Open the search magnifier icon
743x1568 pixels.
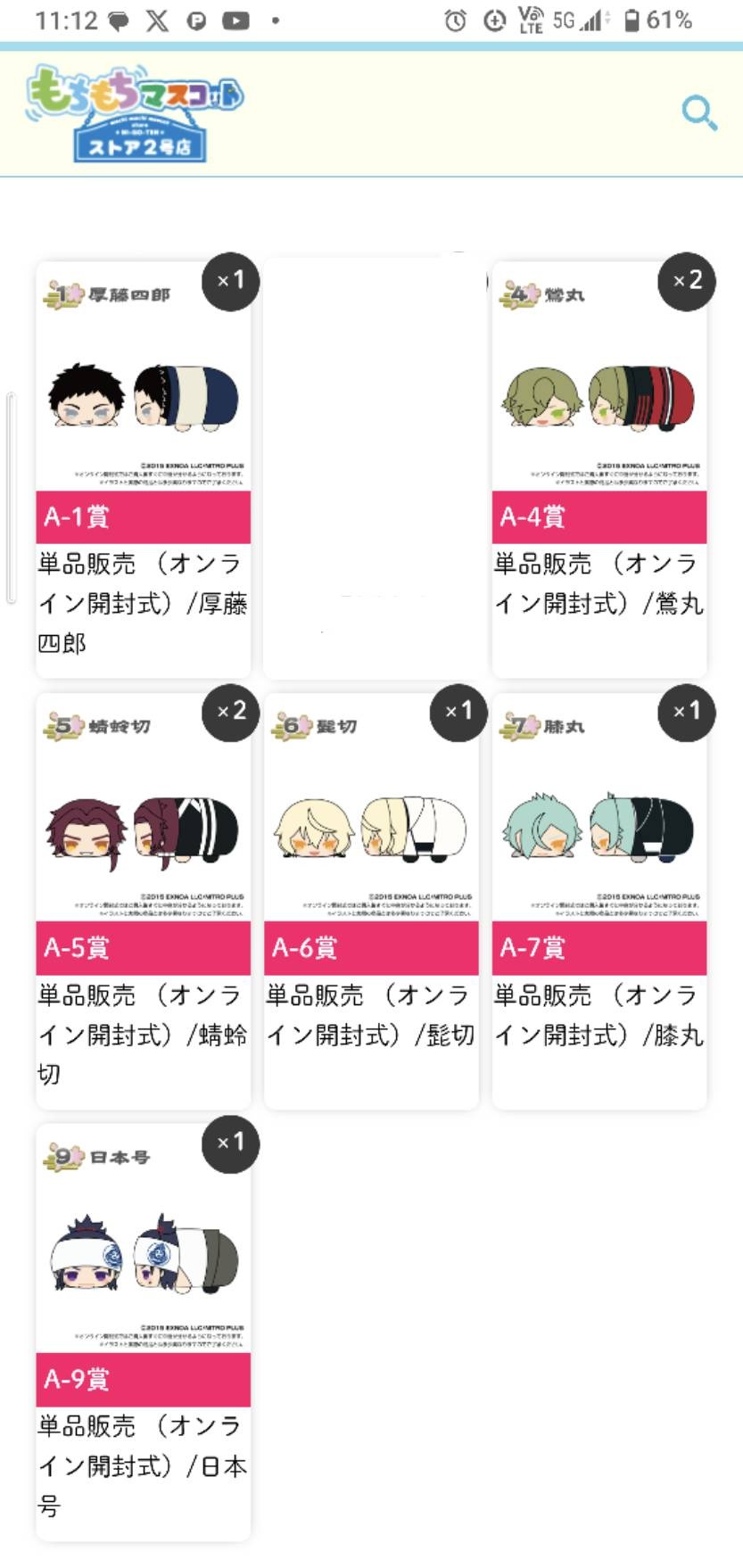(698, 113)
